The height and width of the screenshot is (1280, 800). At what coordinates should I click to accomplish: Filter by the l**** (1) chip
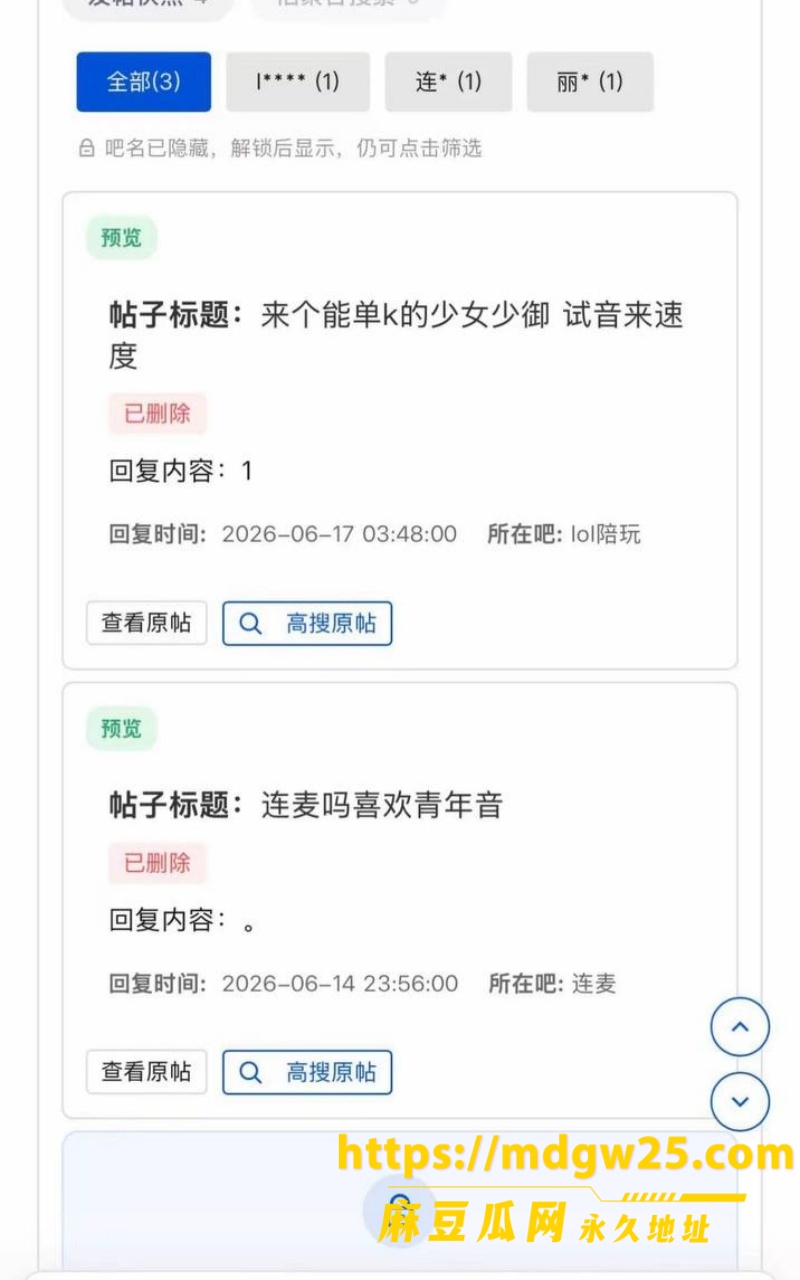tap(298, 82)
